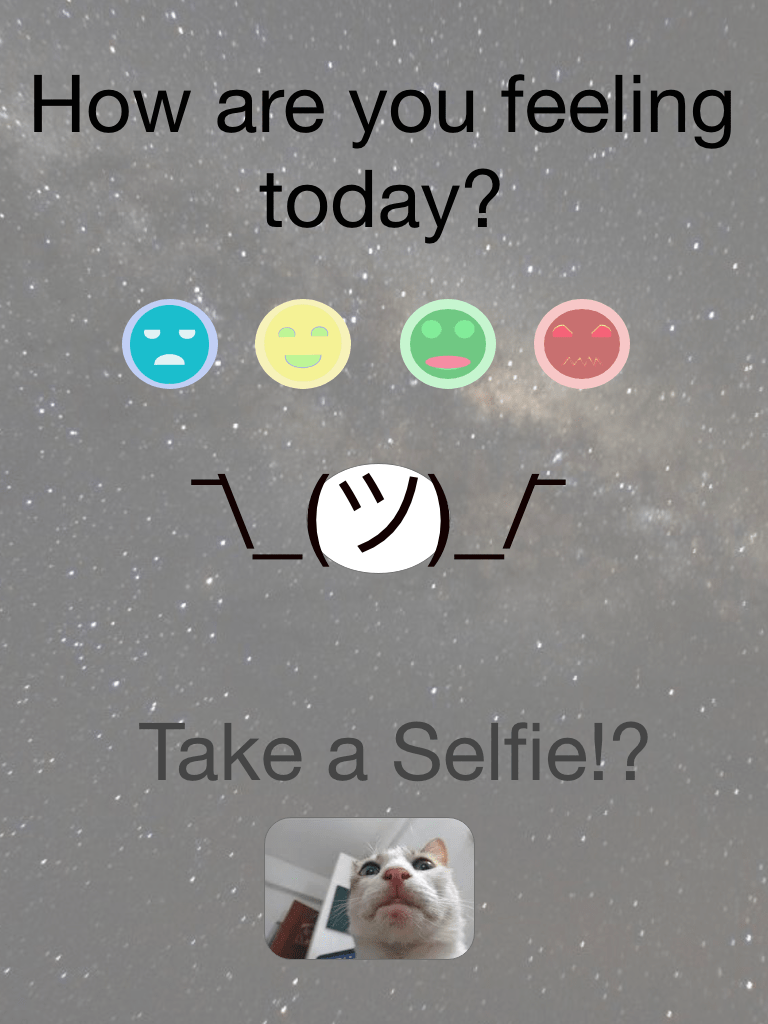Open the cat selfie thumbnail

[x=369, y=888]
